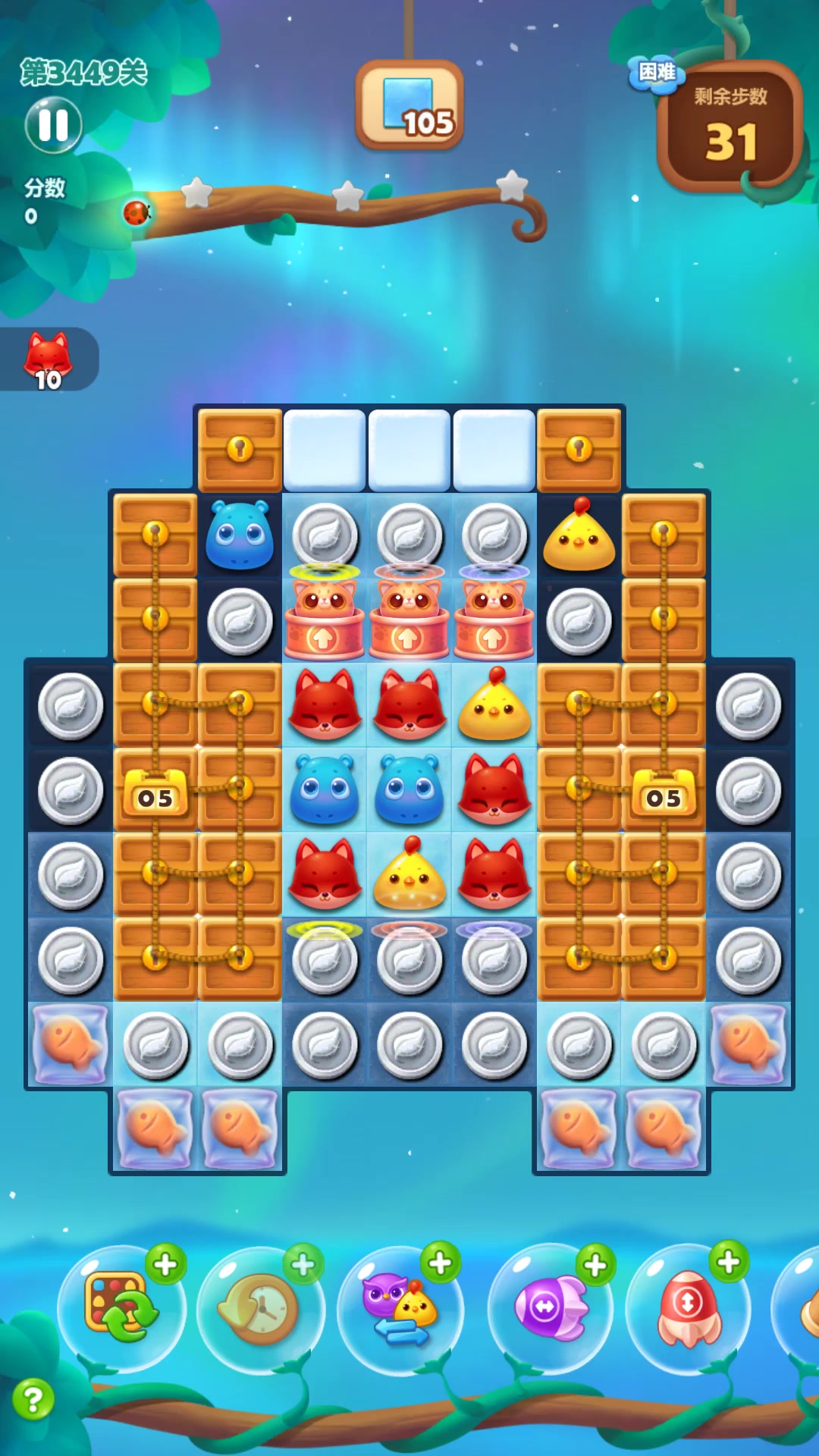Pause the game
Screen dimensions: 819x1456
[x=53, y=125]
